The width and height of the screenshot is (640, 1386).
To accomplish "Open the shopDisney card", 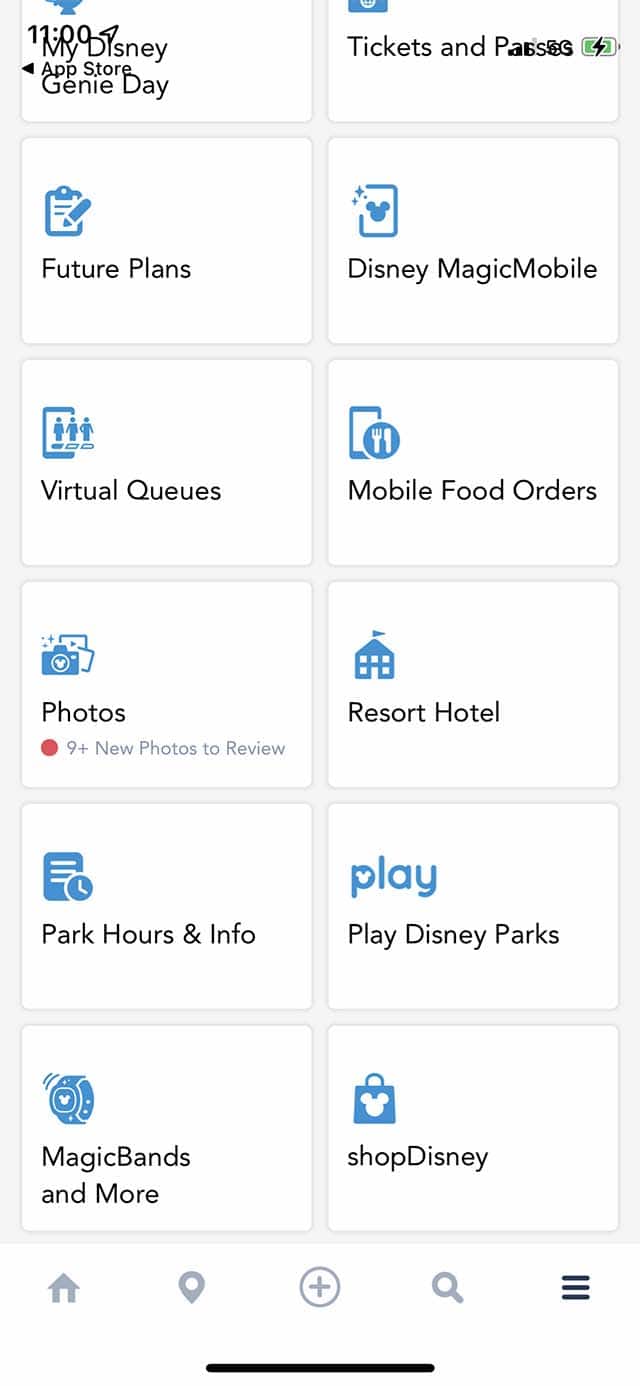I will (473, 1128).
